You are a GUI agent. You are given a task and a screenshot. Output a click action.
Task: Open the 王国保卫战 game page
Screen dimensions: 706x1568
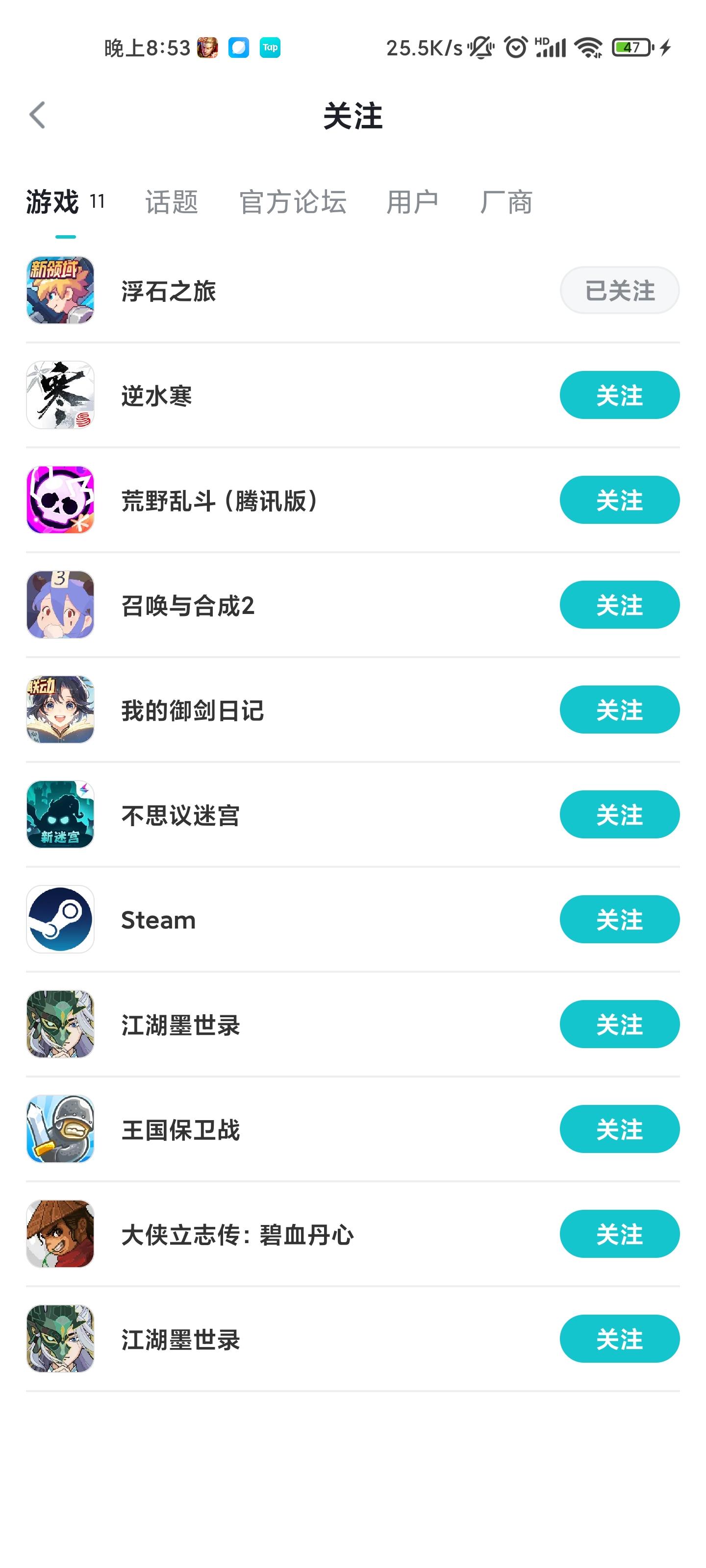(180, 1130)
